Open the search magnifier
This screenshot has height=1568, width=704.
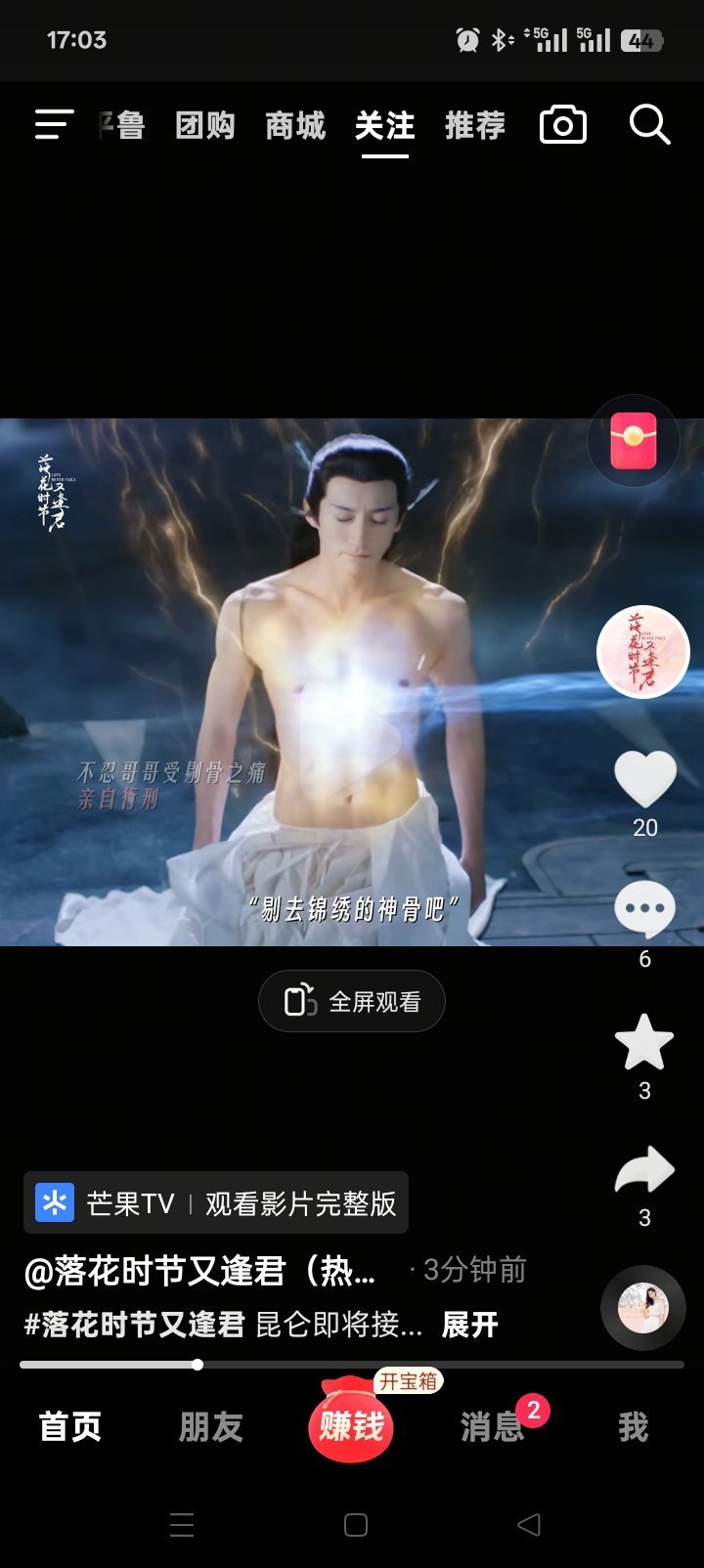[649, 125]
